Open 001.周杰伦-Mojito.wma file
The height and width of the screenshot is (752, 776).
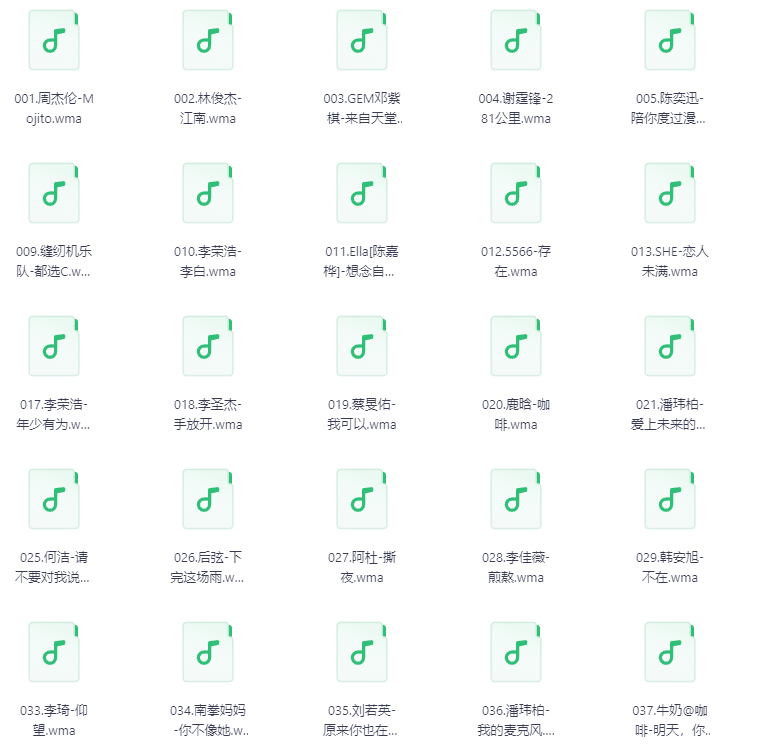point(54,39)
